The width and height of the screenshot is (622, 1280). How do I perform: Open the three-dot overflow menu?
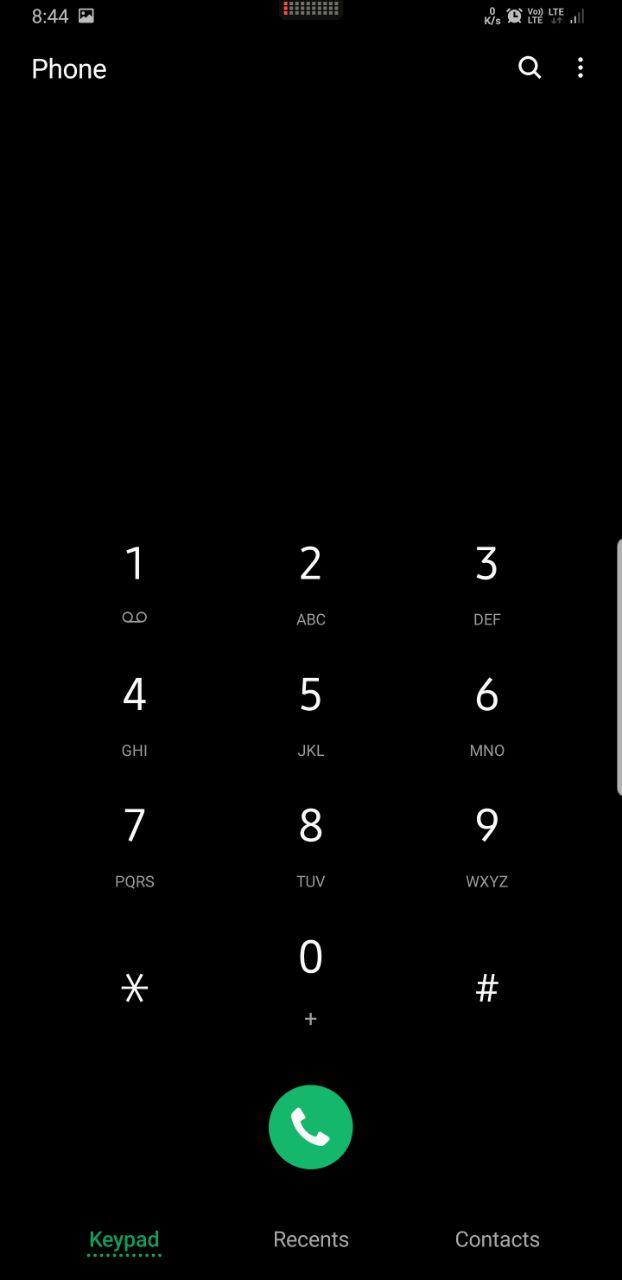(x=580, y=68)
